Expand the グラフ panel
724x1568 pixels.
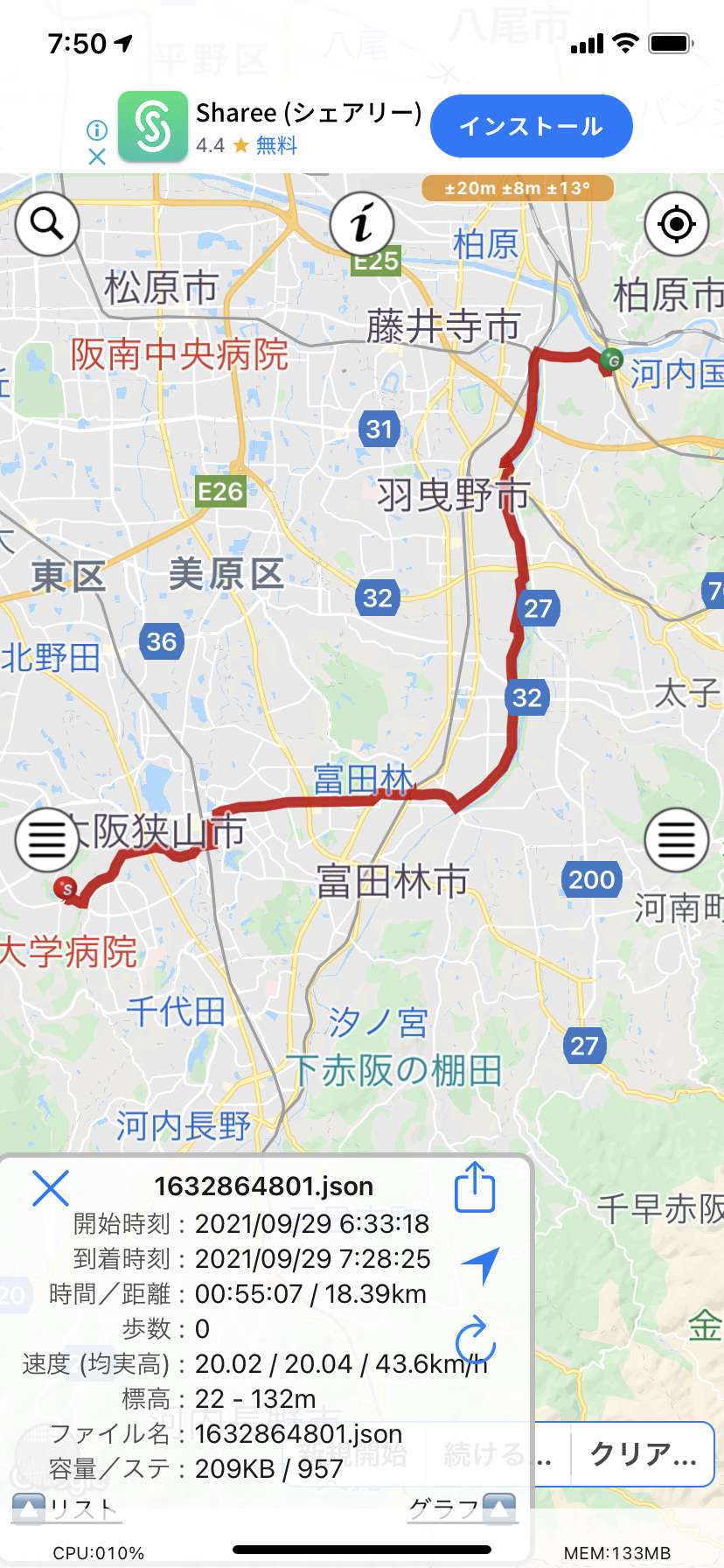pos(463,1508)
